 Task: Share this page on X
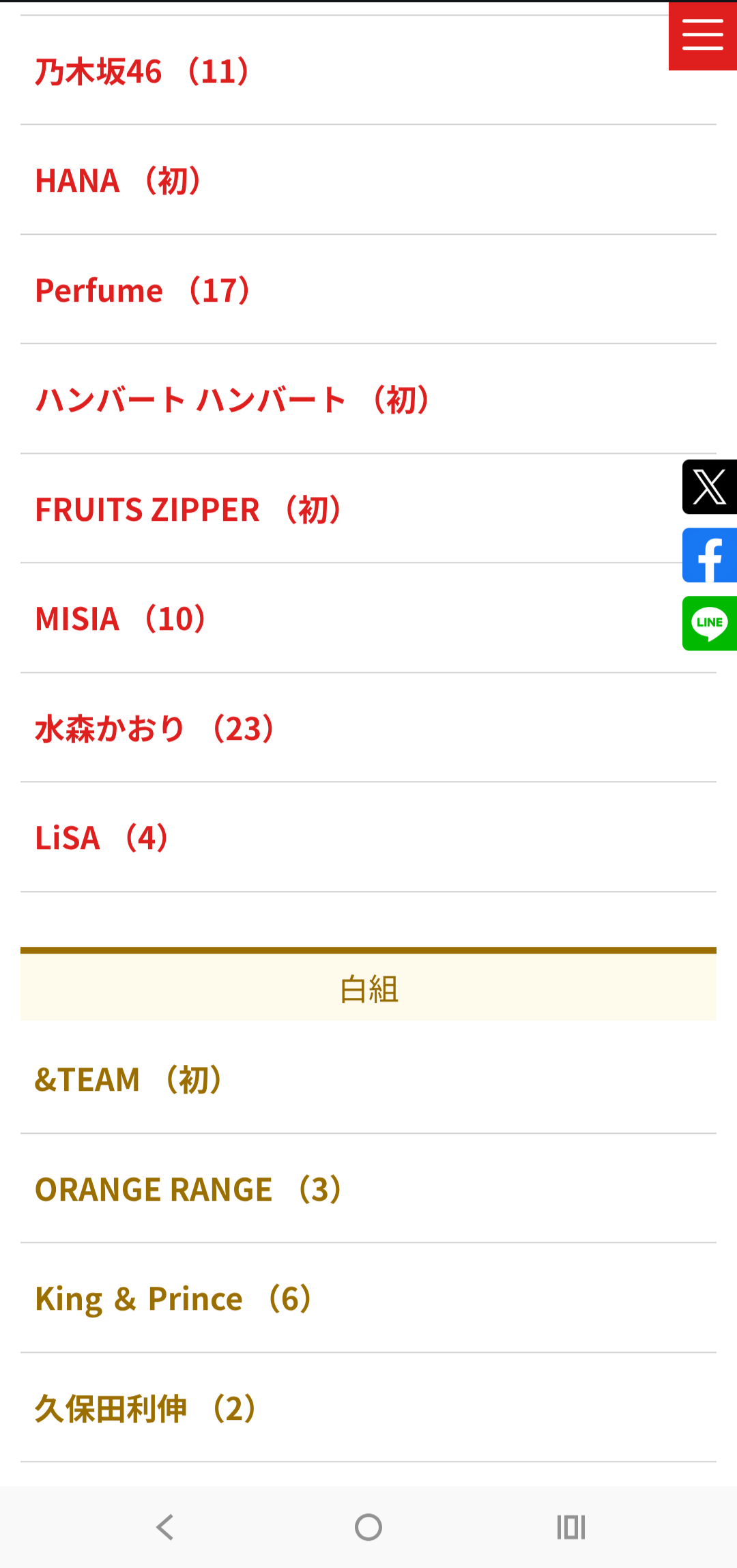(x=709, y=487)
